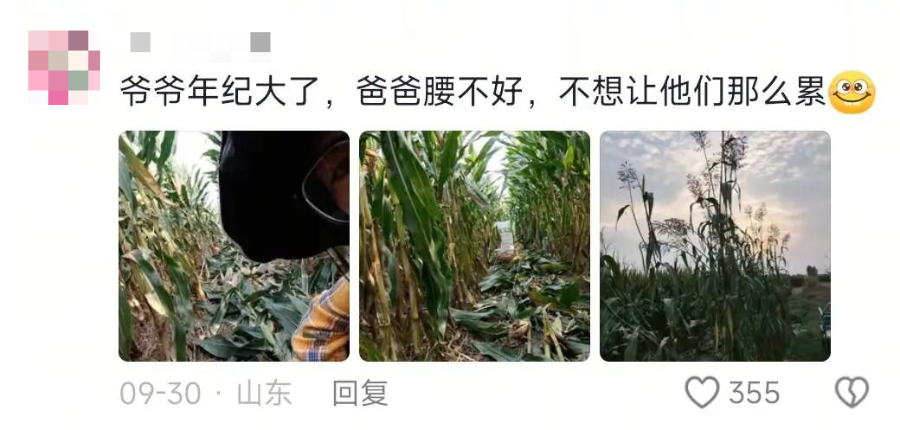Enlarge the third photo of sorghum at sunset

(x=715, y=246)
